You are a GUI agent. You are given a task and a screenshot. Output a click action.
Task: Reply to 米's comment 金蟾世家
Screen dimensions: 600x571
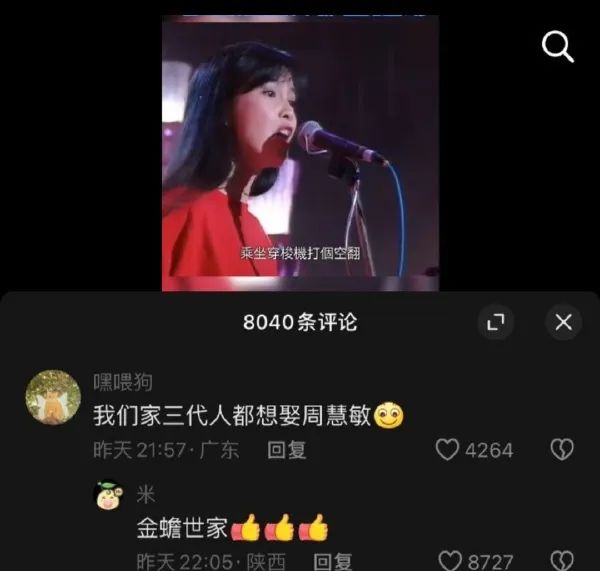point(332,561)
